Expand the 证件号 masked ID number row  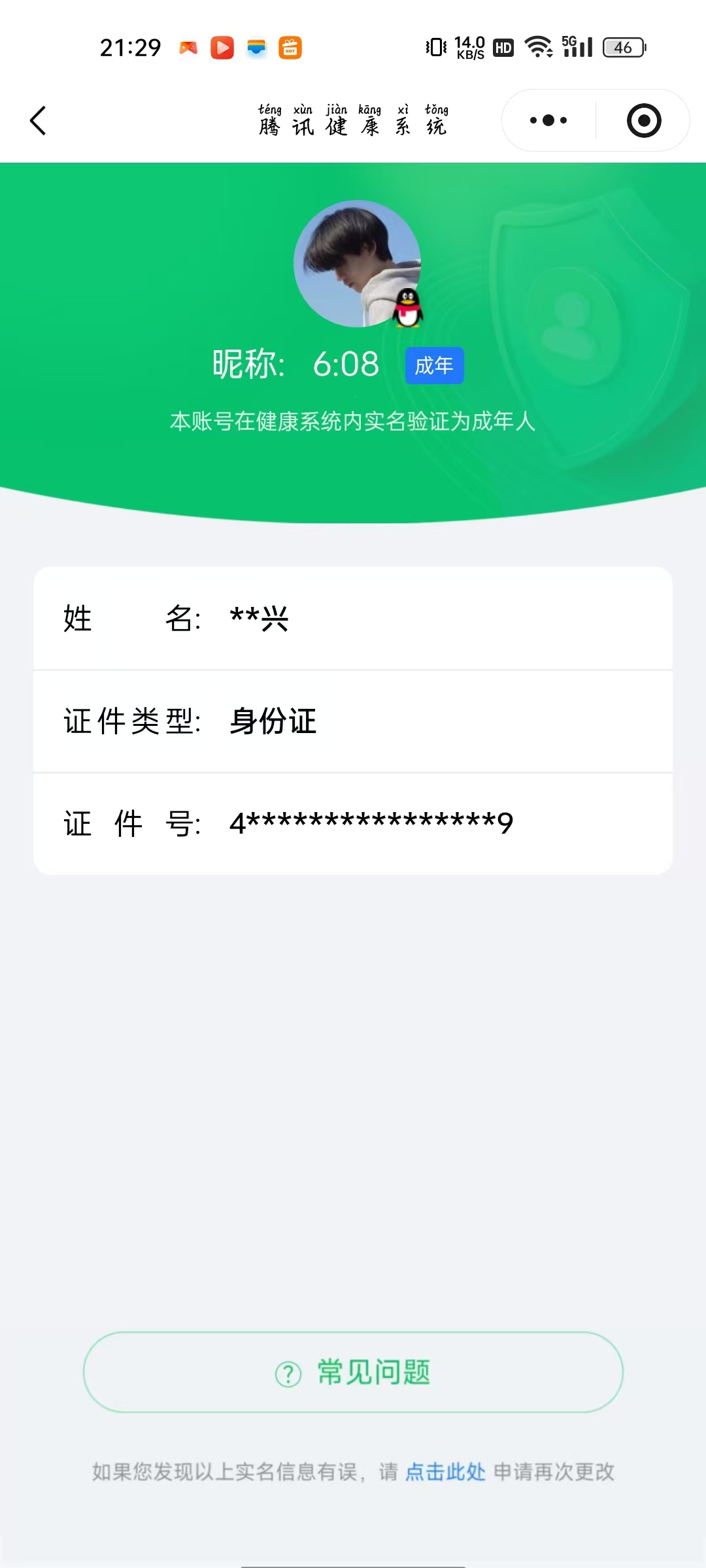tap(353, 822)
